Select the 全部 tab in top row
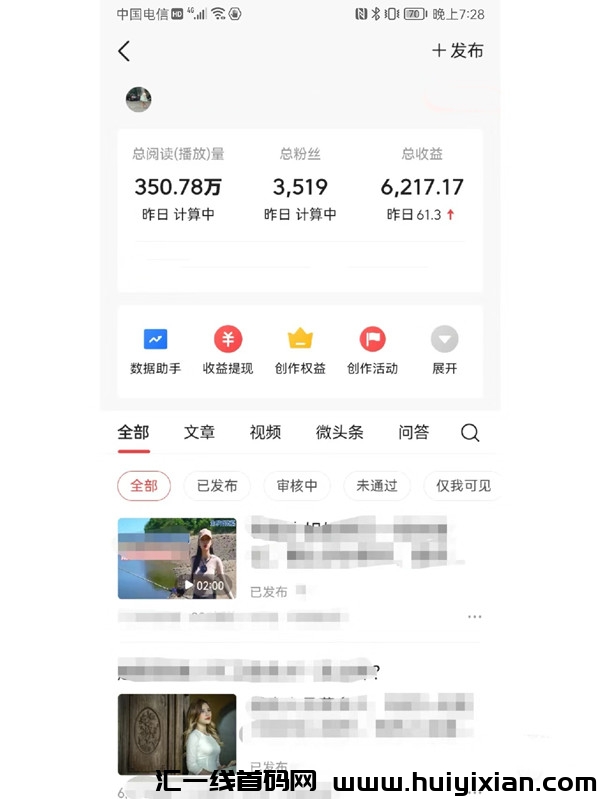This screenshot has width=600, height=799. [133, 432]
